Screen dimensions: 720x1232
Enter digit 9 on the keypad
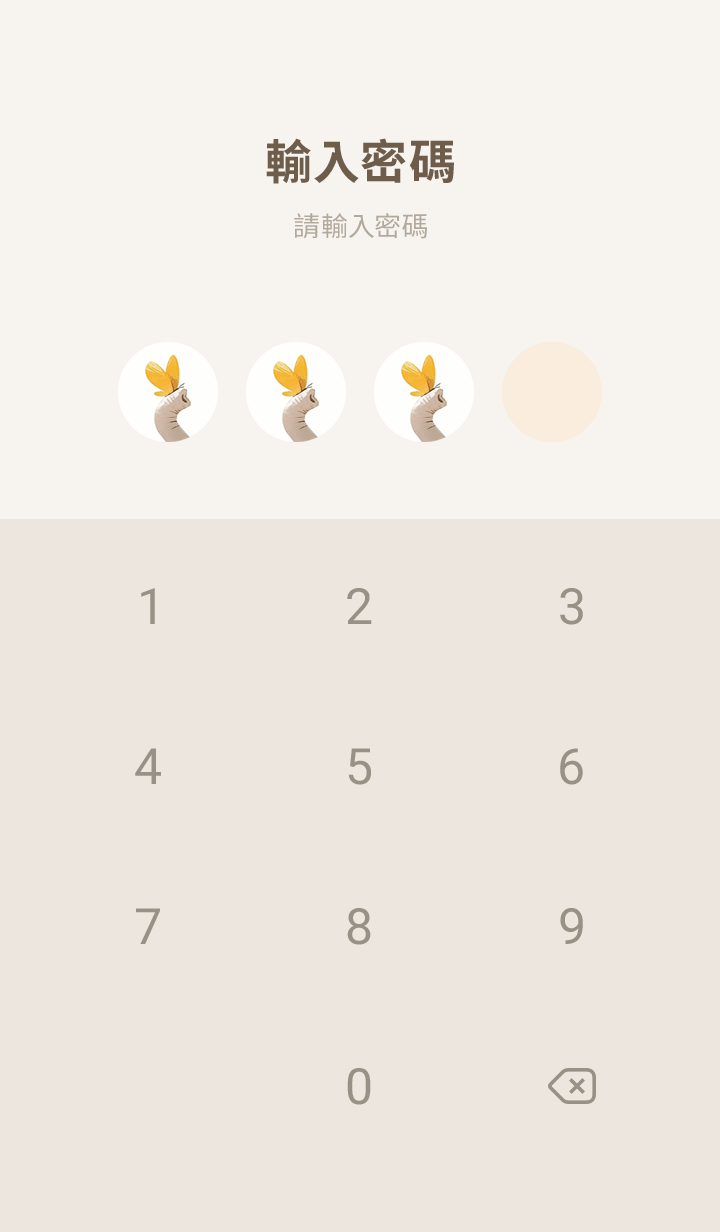pos(571,927)
